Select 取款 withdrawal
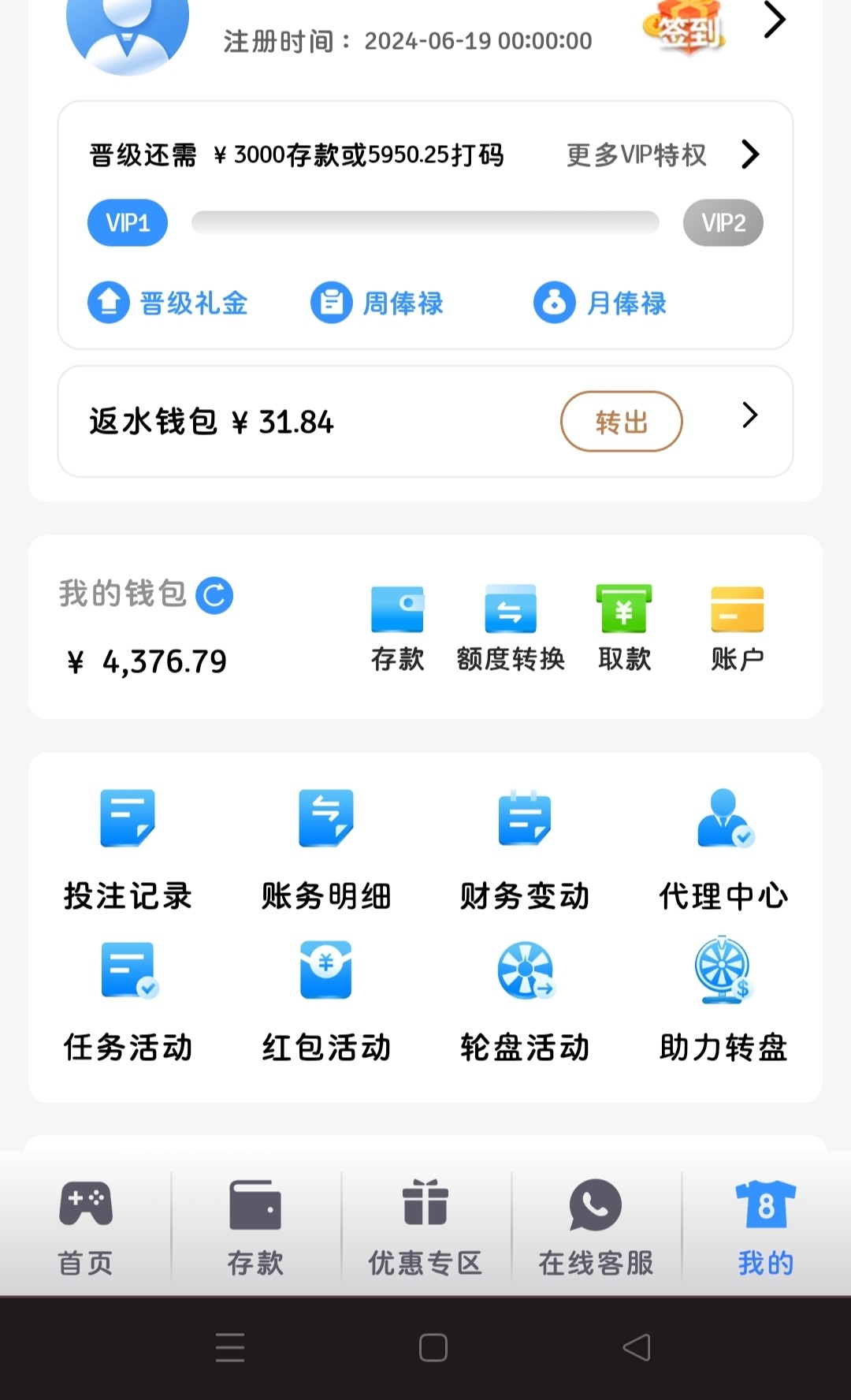The width and height of the screenshot is (851, 1400). 624,627
